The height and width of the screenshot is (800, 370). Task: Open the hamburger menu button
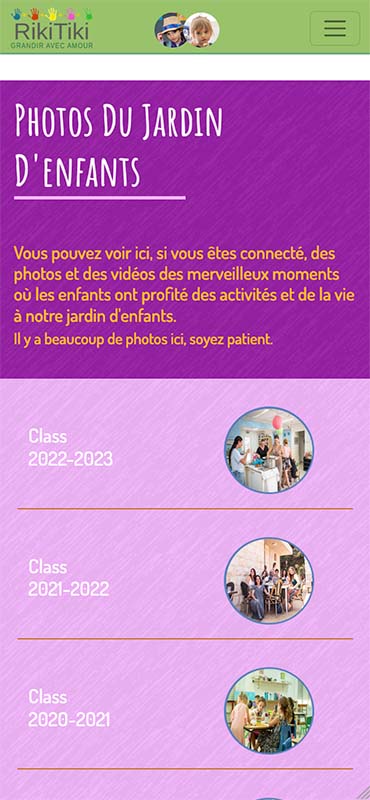click(x=335, y=28)
